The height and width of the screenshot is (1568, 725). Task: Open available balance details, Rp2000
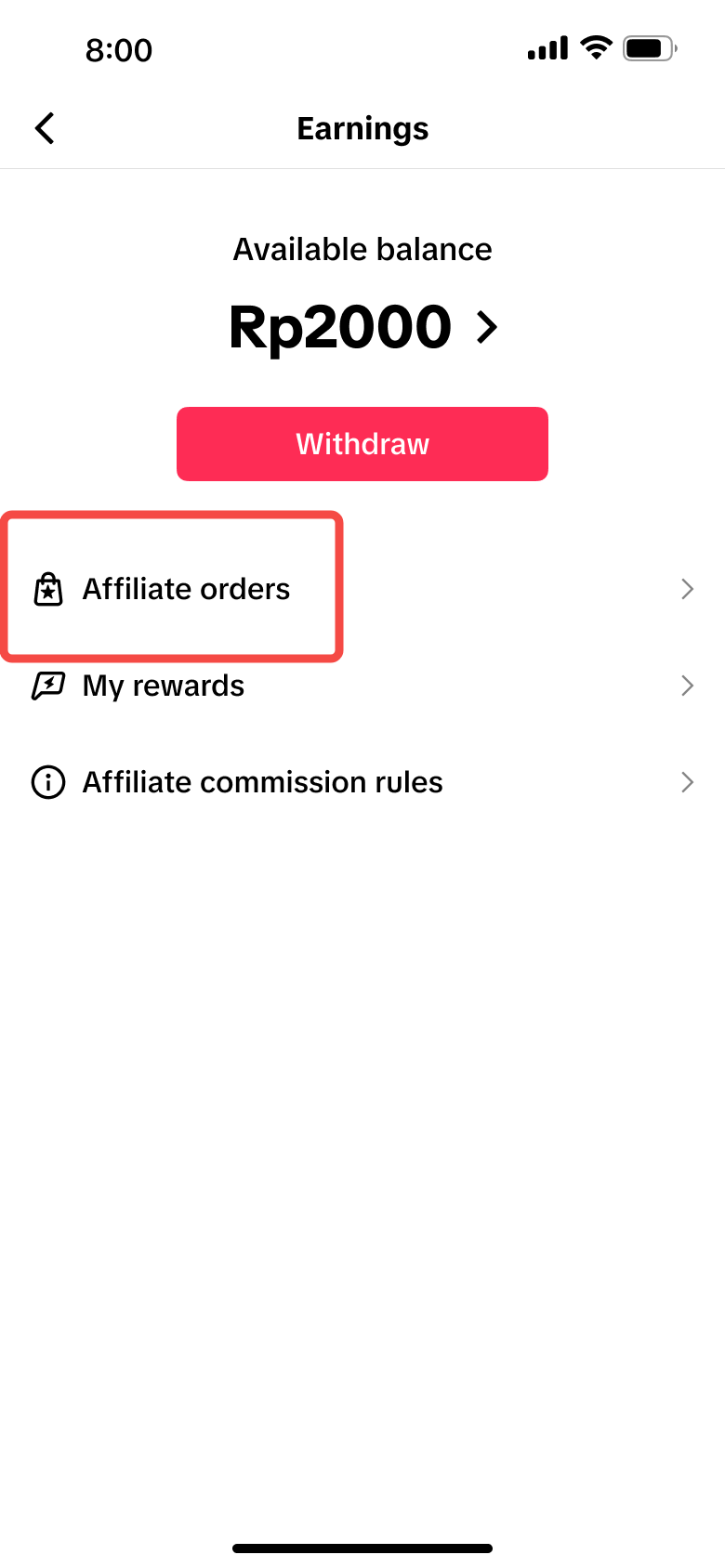362,327
